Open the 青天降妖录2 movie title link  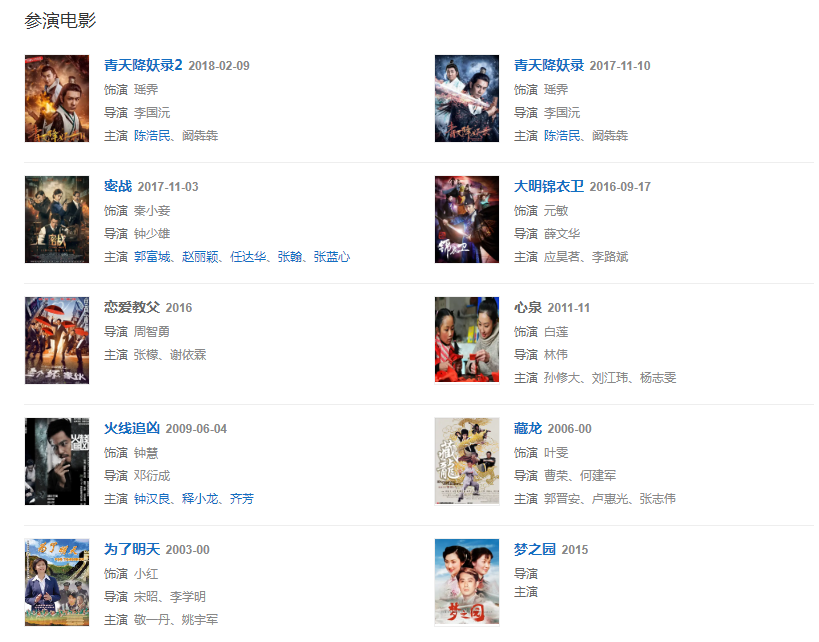point(143,66)
